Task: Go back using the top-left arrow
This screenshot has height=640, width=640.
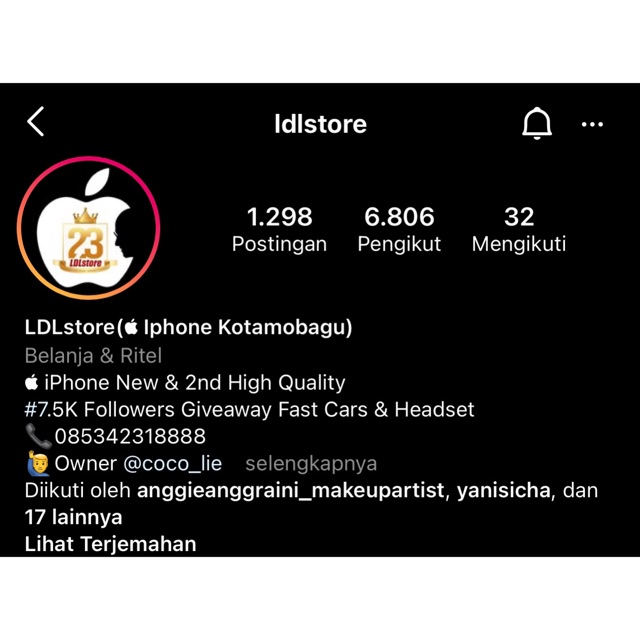Action: click(x=36, y=122)
